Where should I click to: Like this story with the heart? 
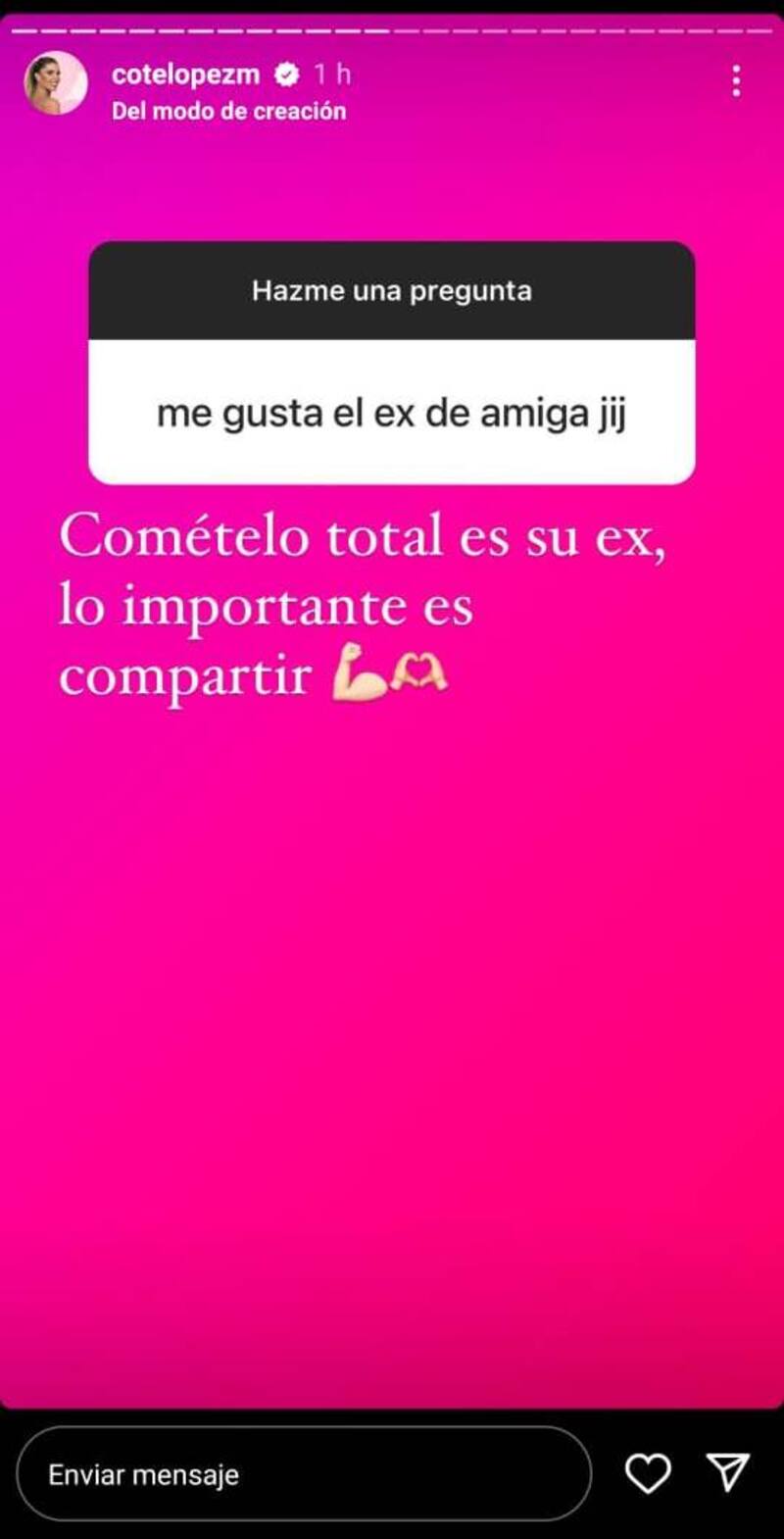[x=648, y=1473]
